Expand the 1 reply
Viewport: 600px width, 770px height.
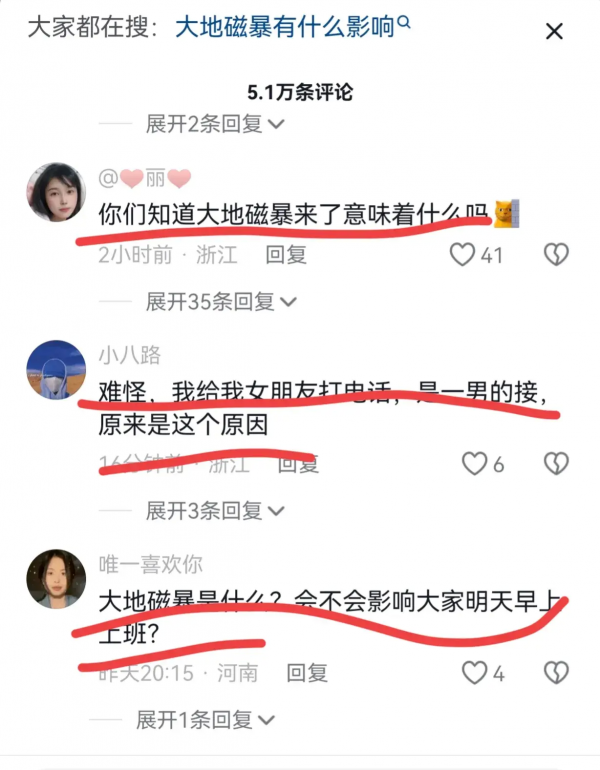click(x=205, y=720)
